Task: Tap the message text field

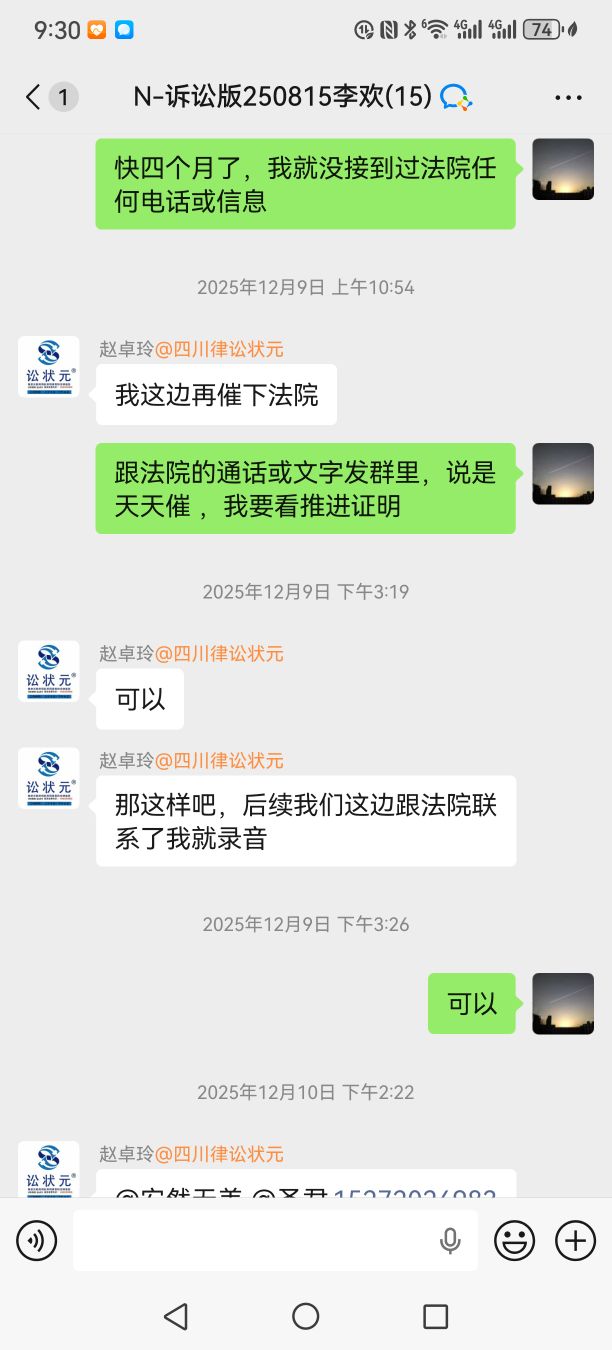Action: 250,1241
